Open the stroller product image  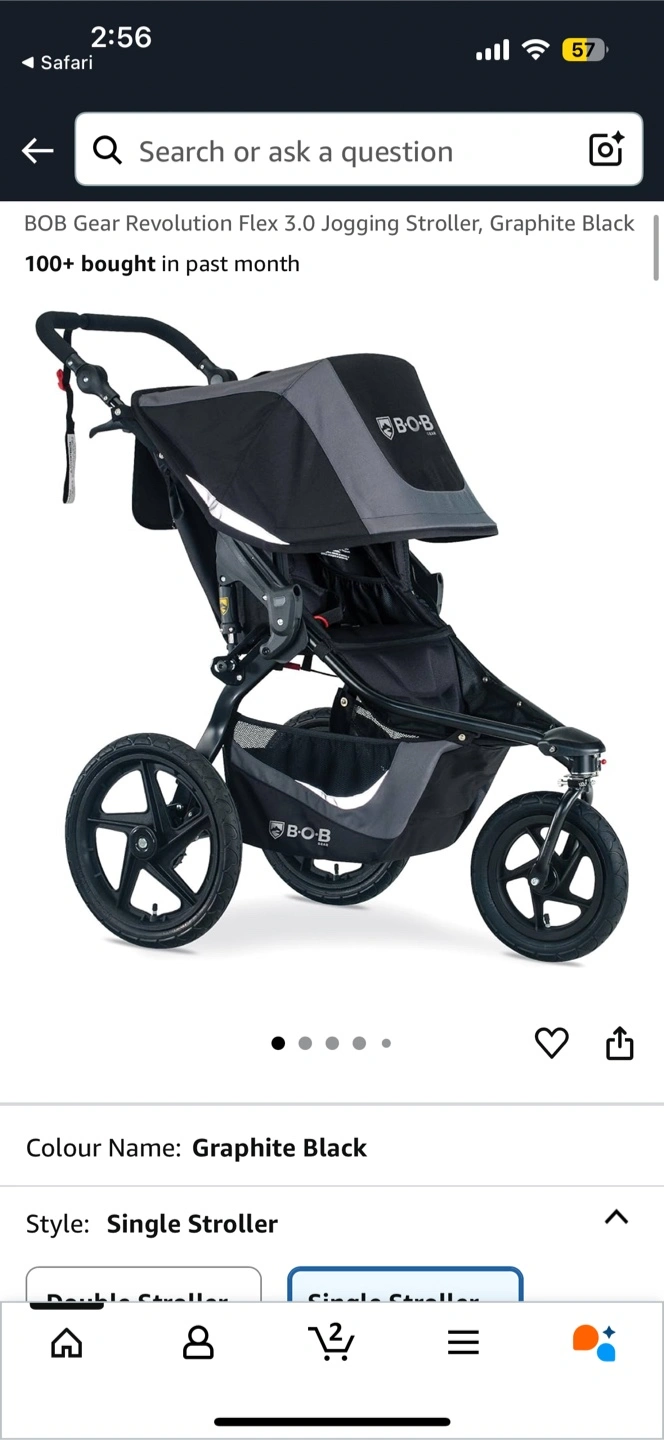pyautogui.click(x=332, y=635)
